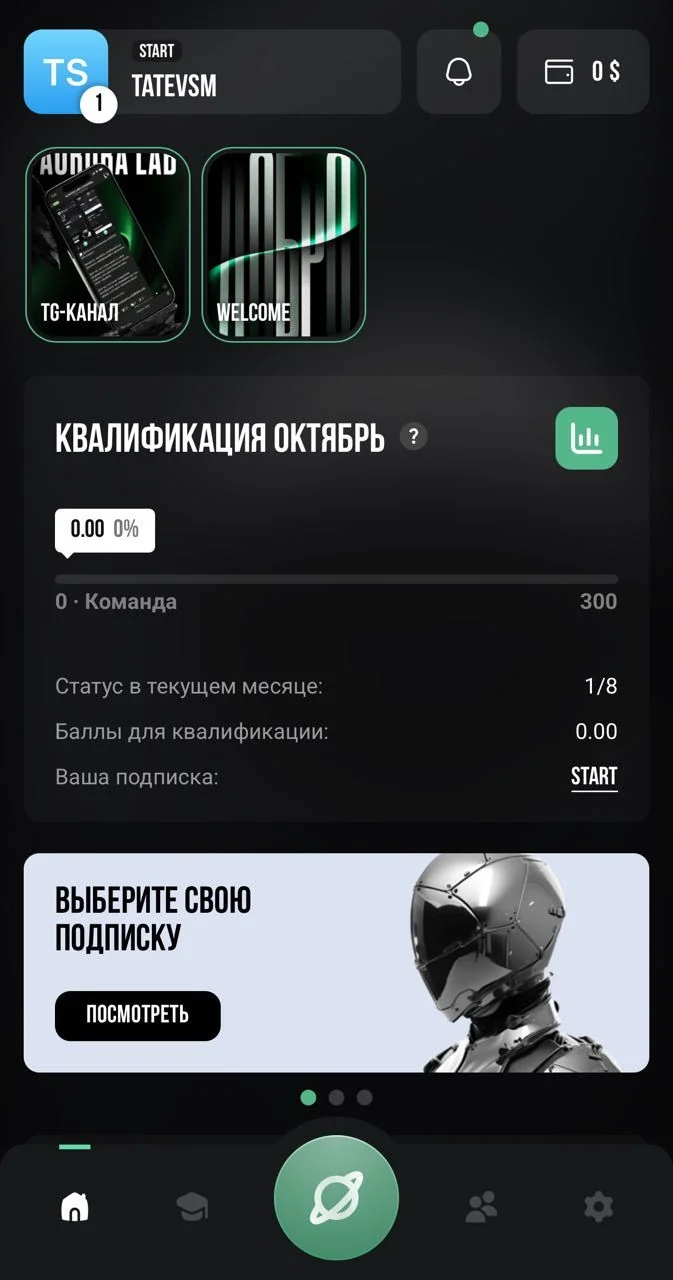
Task: Tap the ПОСМОТРЕТЬ button
Action: pyautogui.click(x=138, y=1016)
